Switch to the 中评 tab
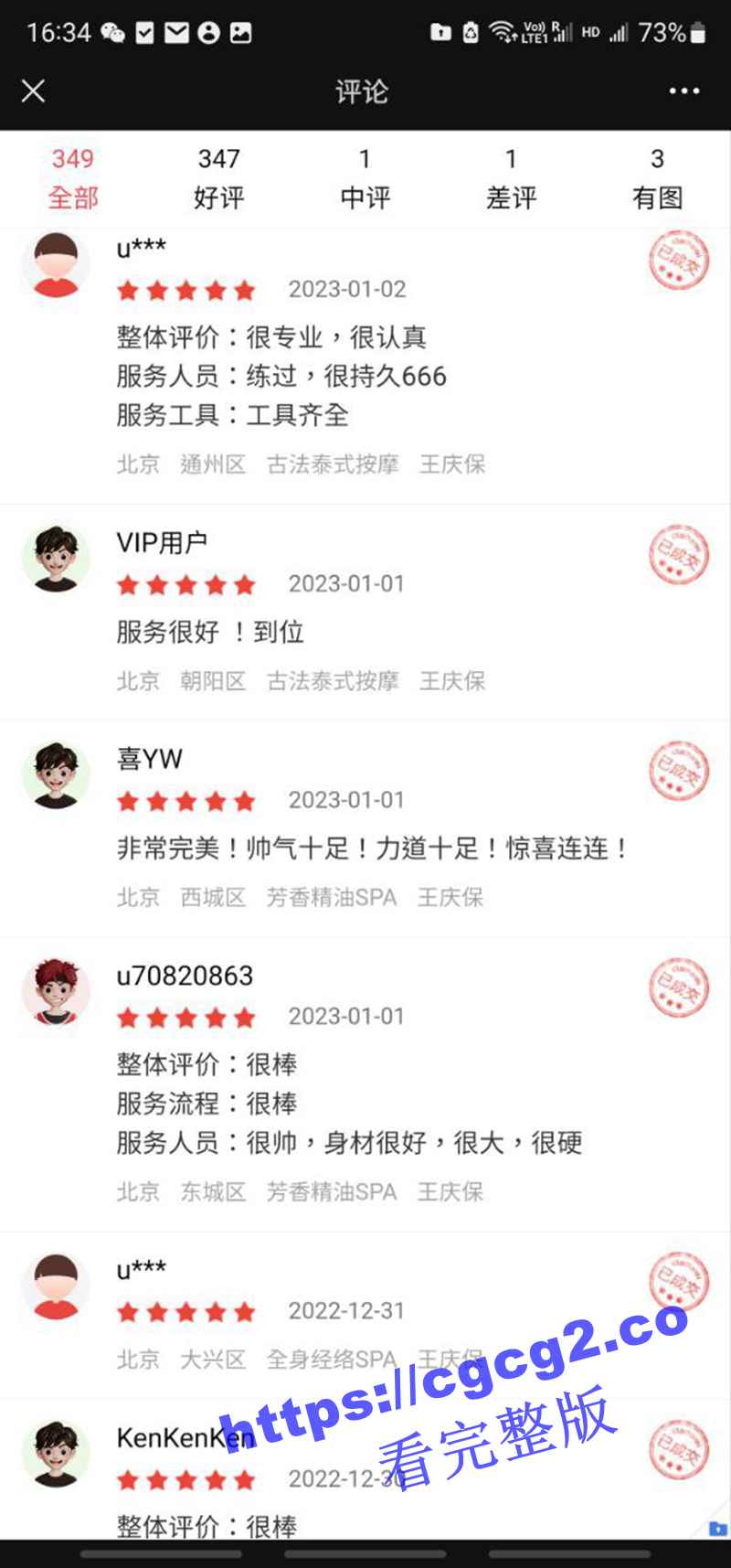731x1568 pixels. [x=365, y=178]
